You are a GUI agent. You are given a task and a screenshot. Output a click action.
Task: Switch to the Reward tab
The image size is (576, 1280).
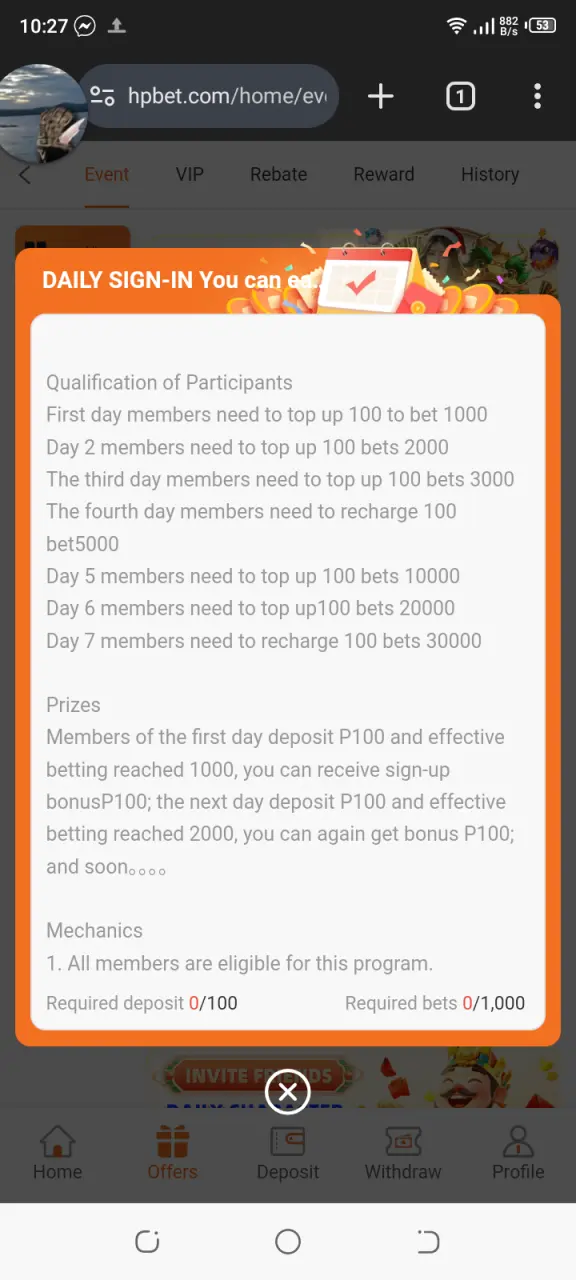click(x=384, y=174)
